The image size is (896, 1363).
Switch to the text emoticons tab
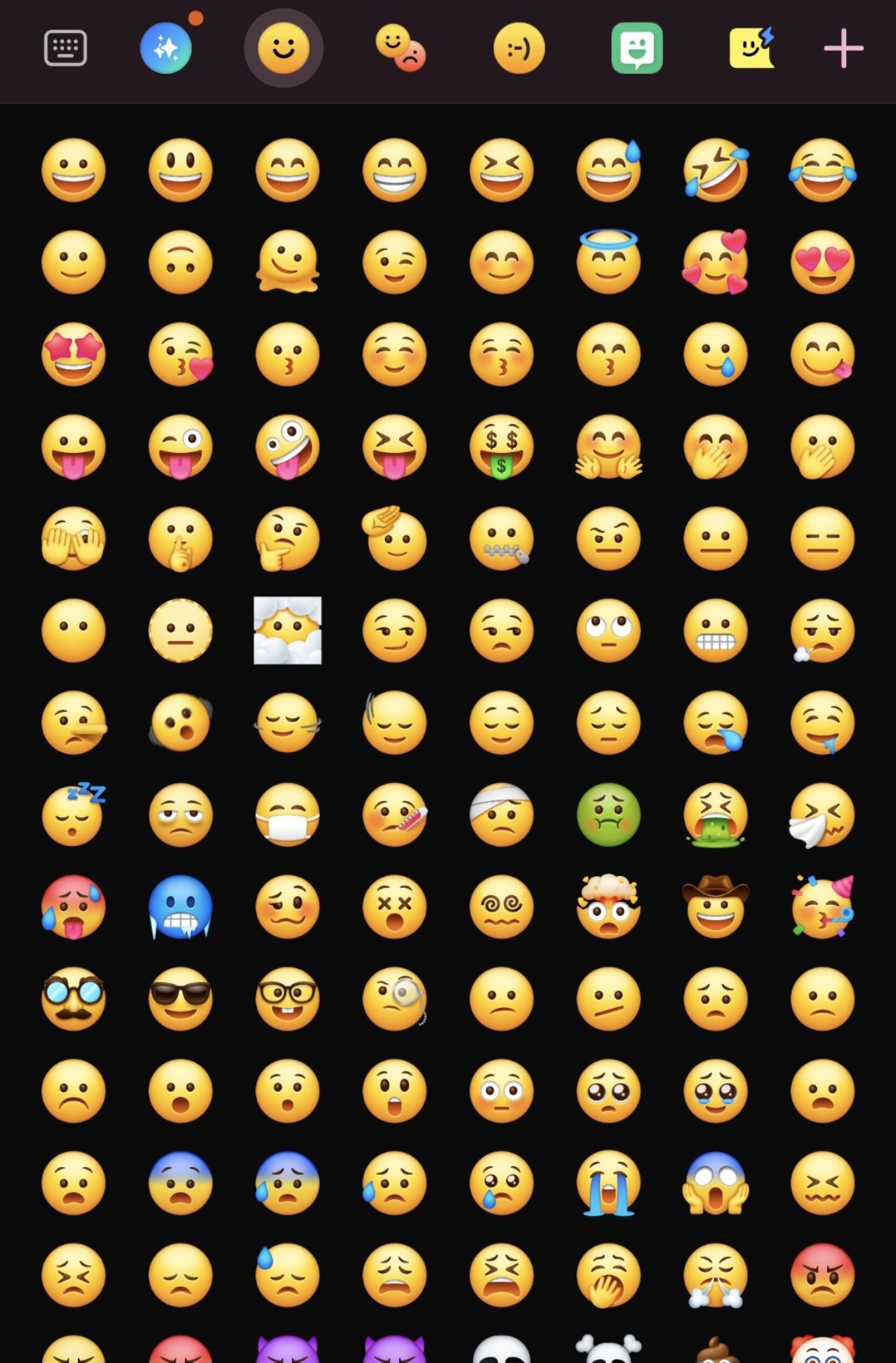coord(518,47)
